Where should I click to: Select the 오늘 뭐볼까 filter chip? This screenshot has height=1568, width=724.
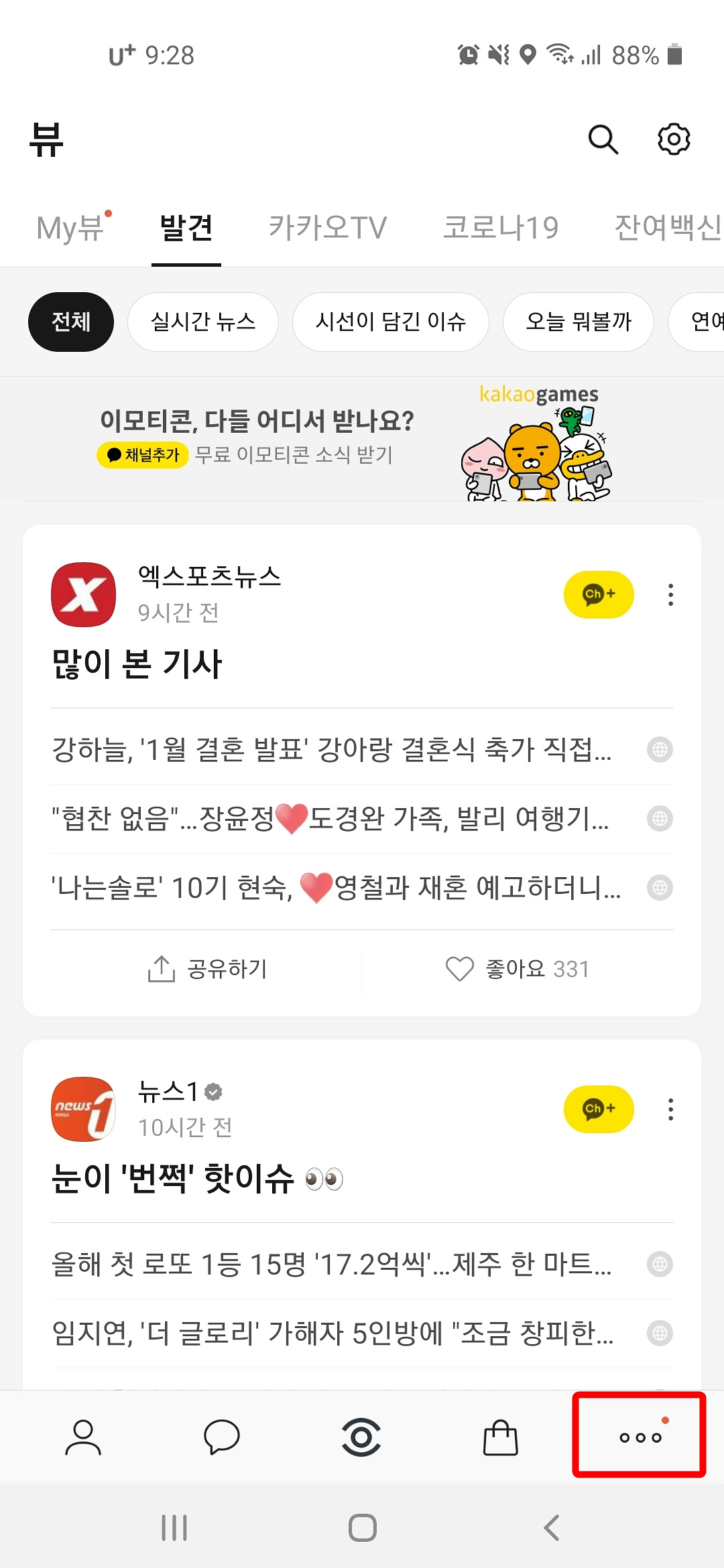578,322
